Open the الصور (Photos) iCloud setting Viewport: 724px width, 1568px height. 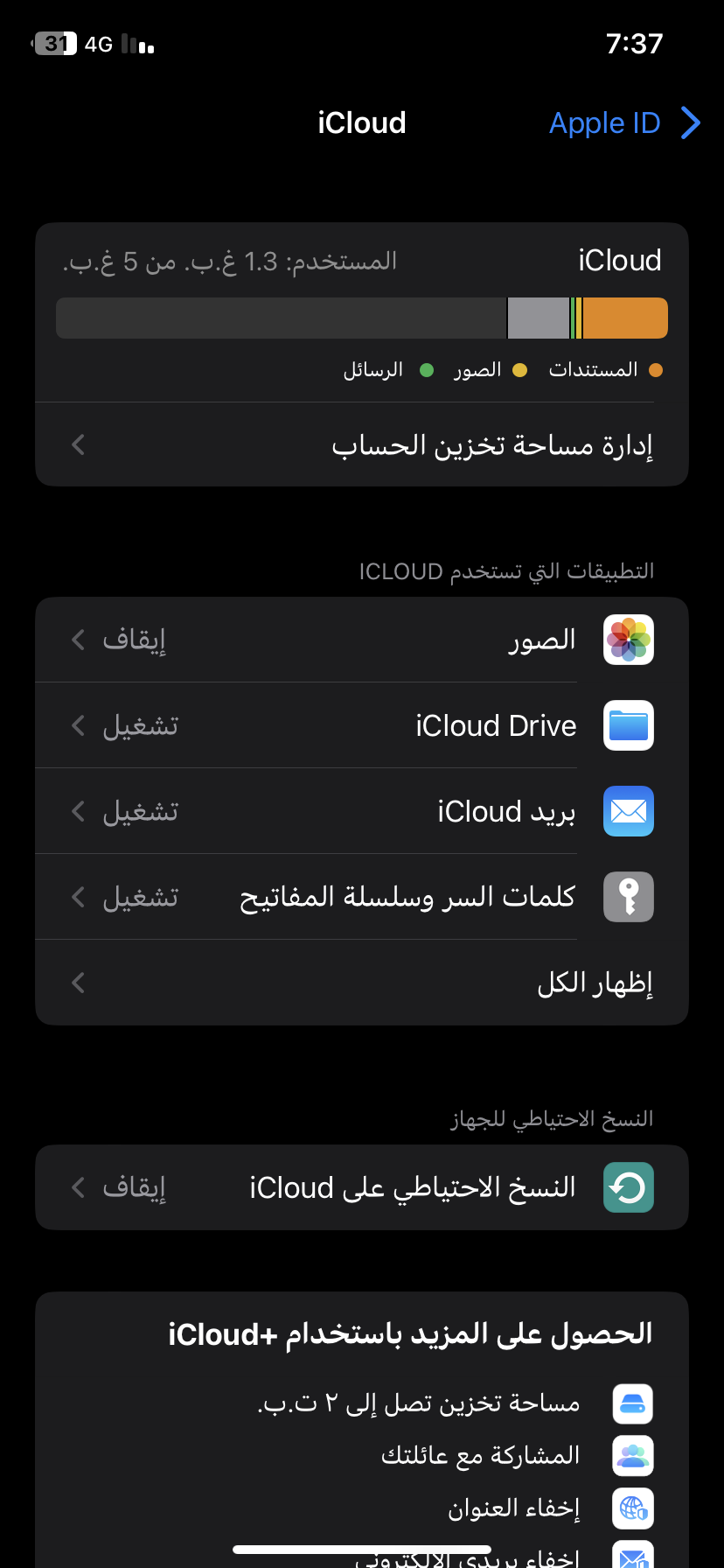[362, 640]
